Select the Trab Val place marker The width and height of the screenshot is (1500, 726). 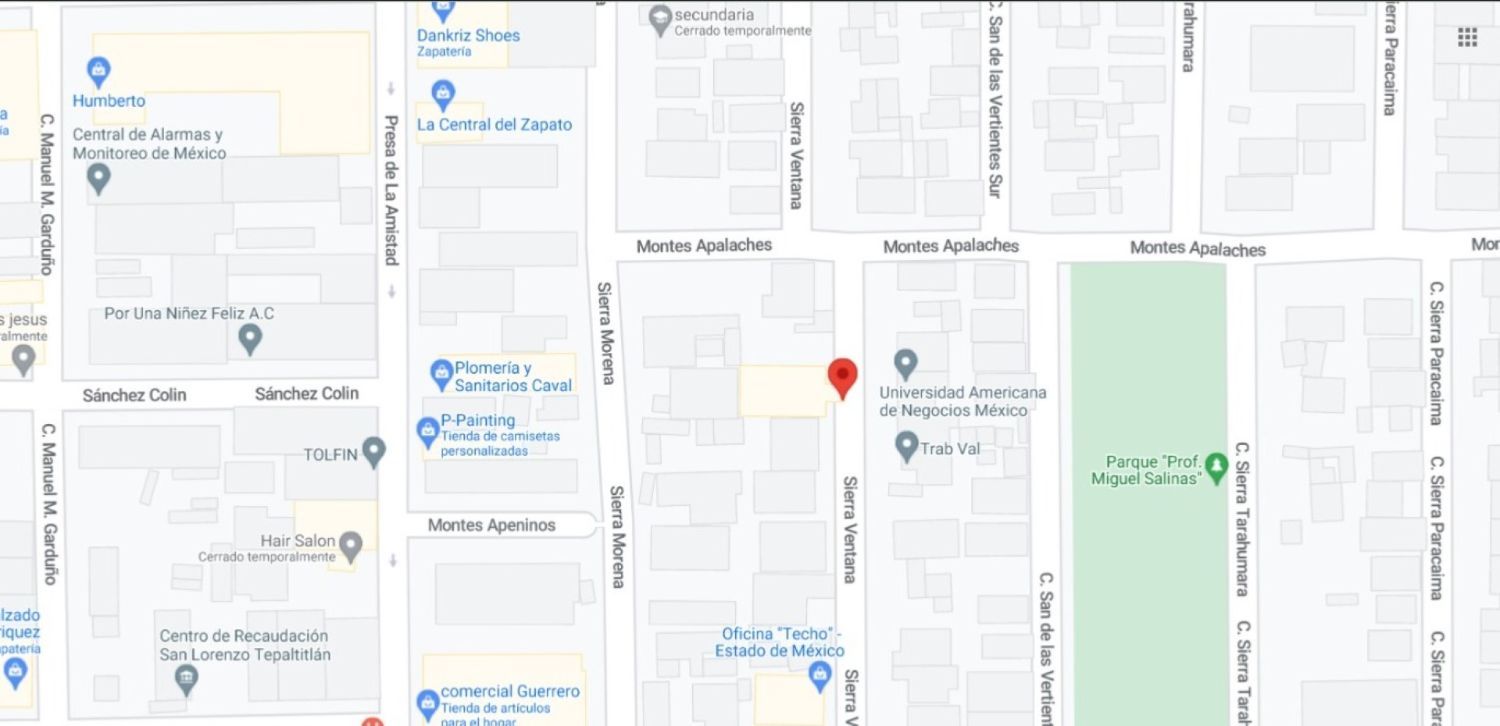pyautogui.click(x=907, y=446)
